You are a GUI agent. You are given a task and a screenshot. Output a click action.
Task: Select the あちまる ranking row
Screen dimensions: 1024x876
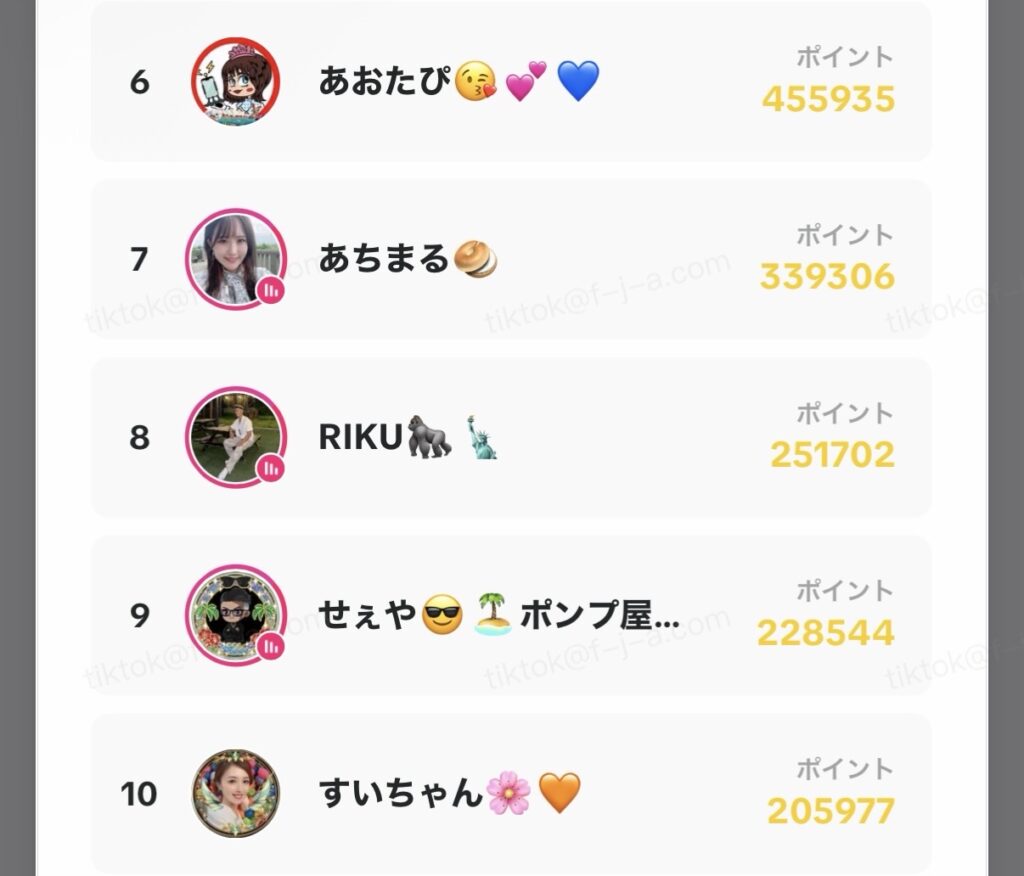[510, 259]
